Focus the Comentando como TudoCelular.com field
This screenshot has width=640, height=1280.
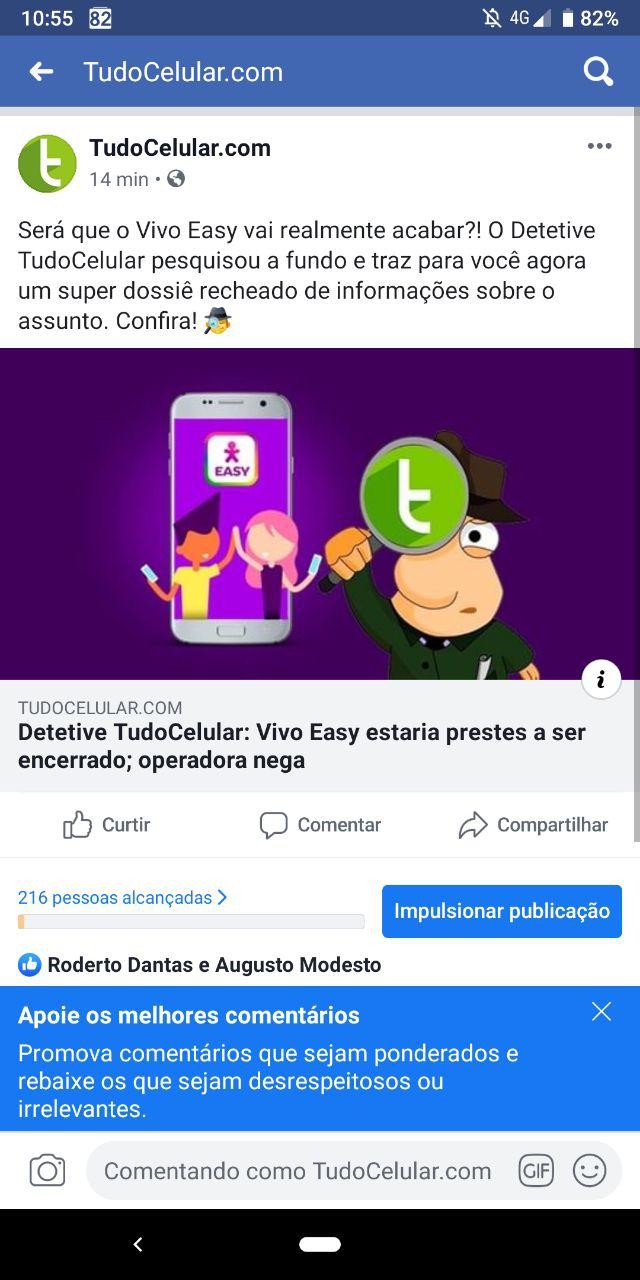pyautogui.click(x=298, y=1170)
